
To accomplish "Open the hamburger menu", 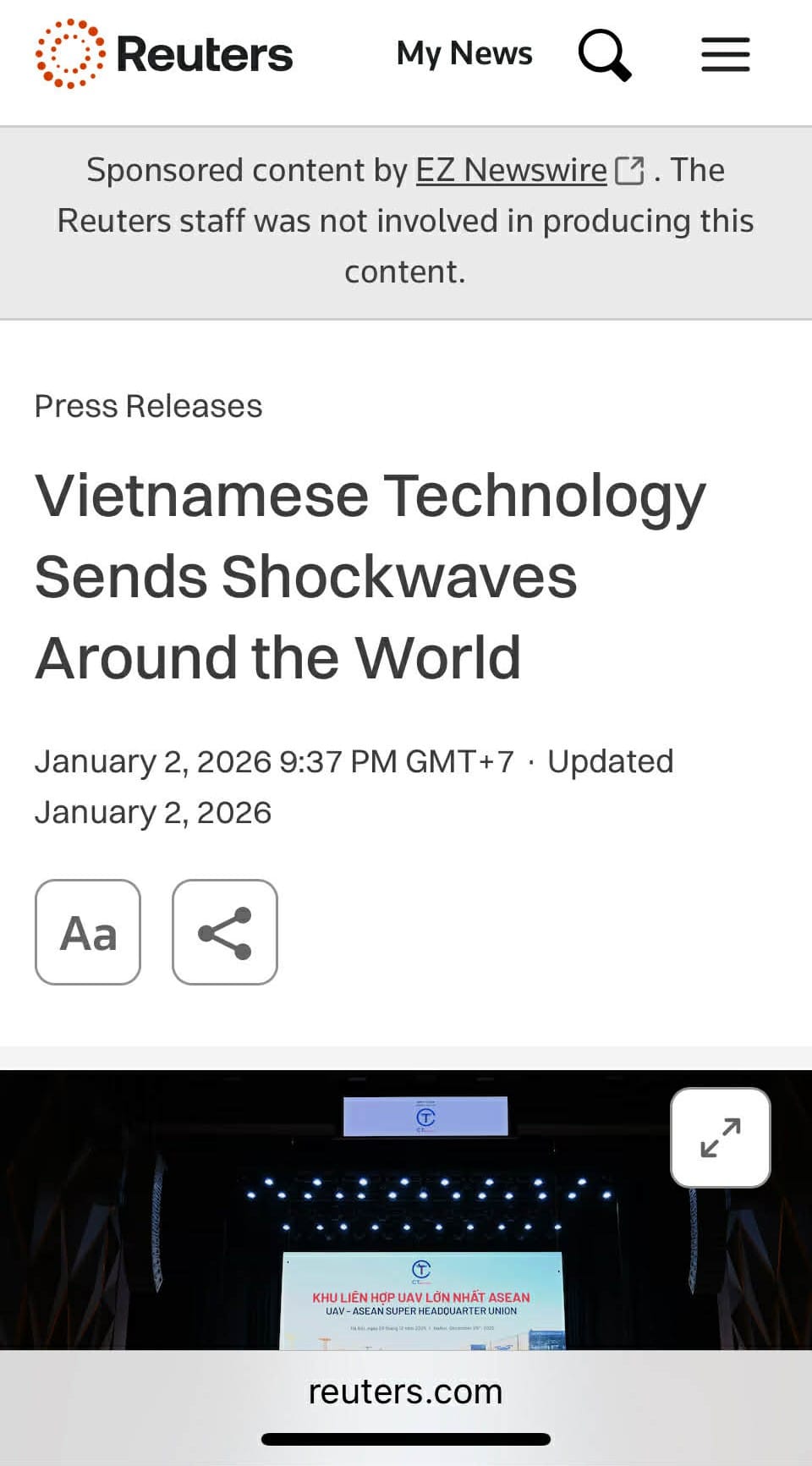I will point(725,55).
